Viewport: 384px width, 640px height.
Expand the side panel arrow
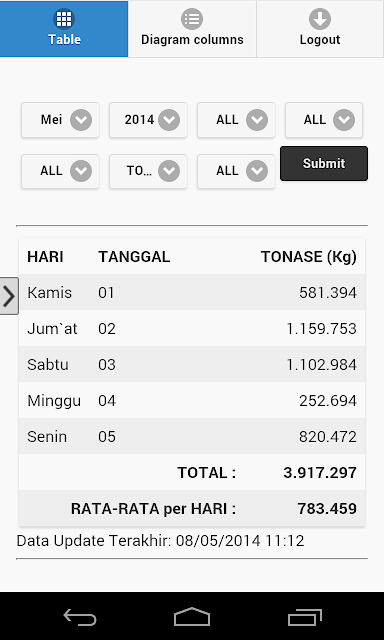pos(9,296)
